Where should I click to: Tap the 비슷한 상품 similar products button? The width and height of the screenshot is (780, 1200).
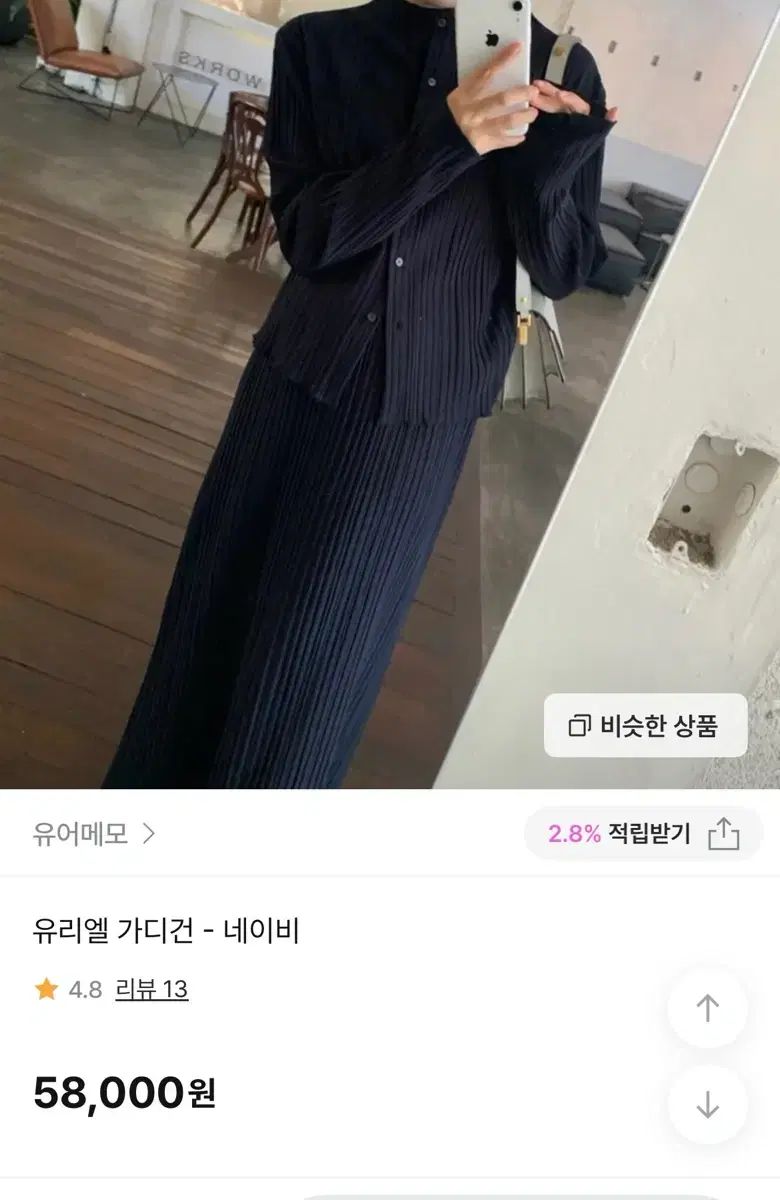click(645, 725)
